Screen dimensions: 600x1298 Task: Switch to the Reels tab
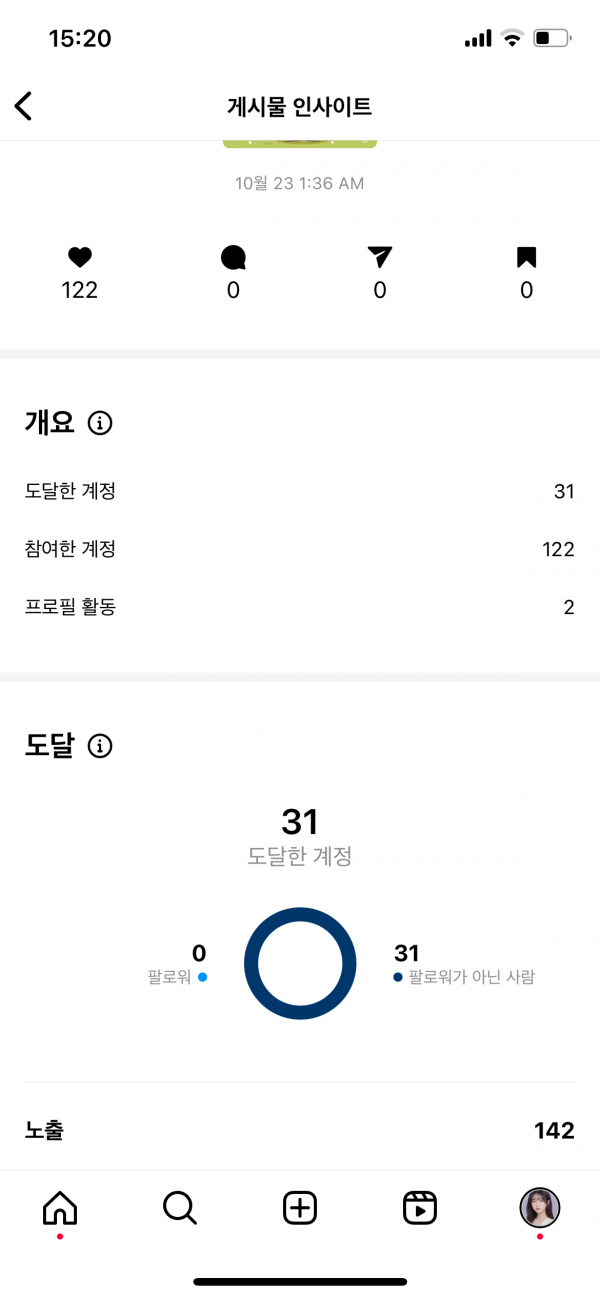tap(420, 1208)
